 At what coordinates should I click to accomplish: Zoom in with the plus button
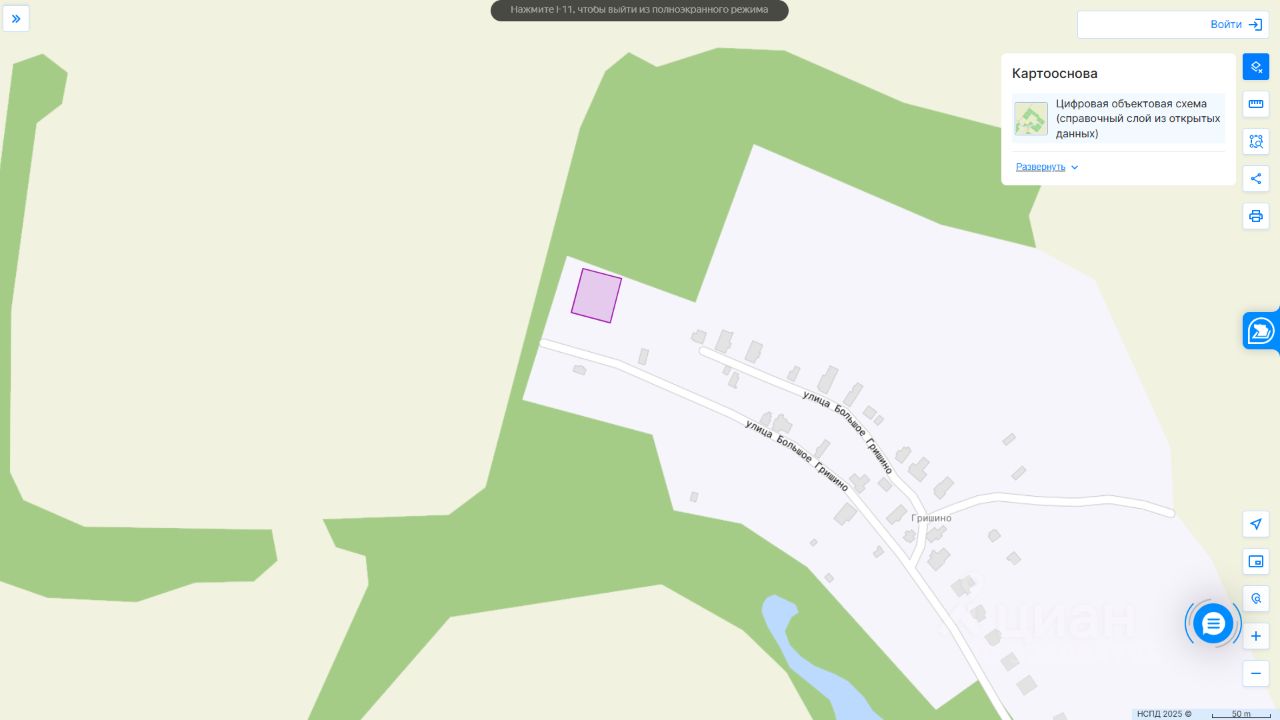point(1256,636)
